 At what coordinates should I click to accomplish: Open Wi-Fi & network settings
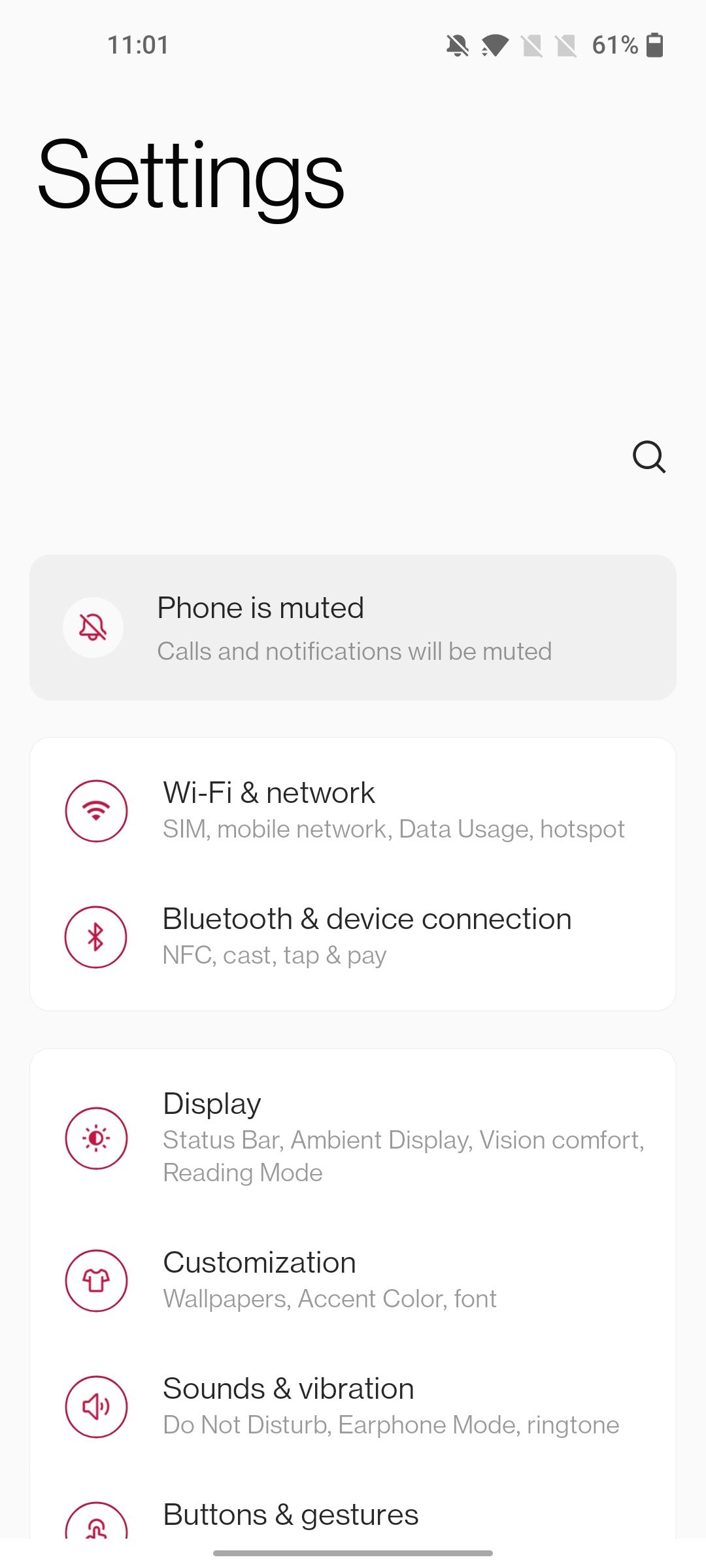point(353,809)
